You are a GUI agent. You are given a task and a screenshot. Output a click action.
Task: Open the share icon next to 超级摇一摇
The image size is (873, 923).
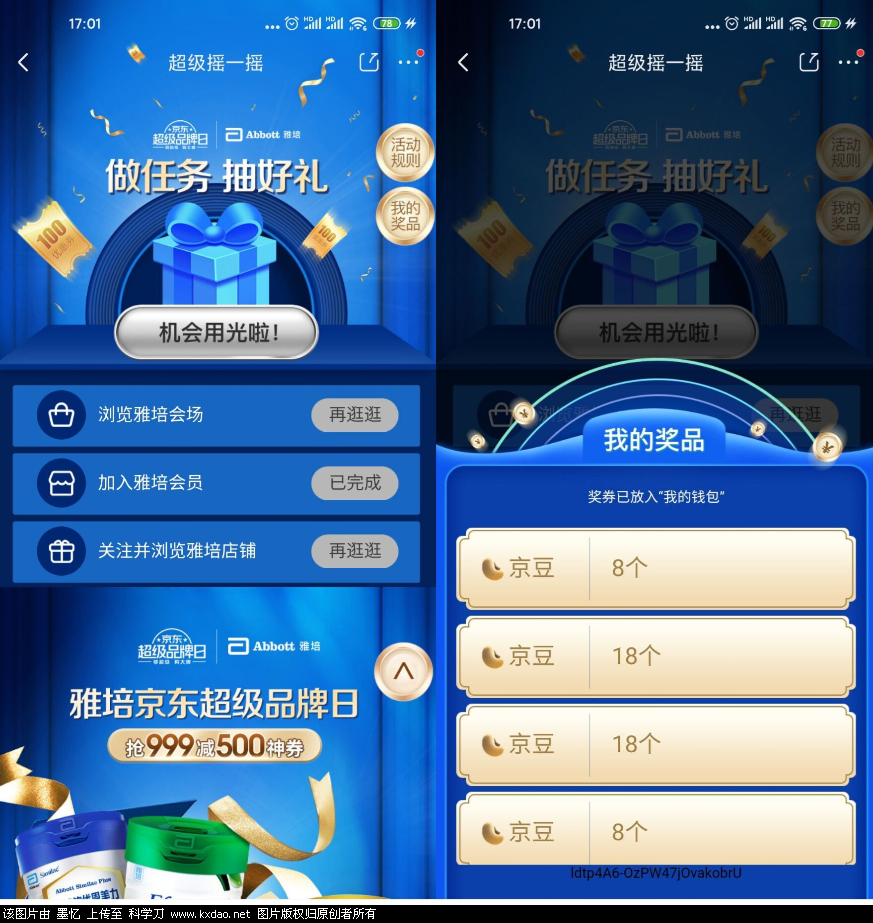coord(369,61)
